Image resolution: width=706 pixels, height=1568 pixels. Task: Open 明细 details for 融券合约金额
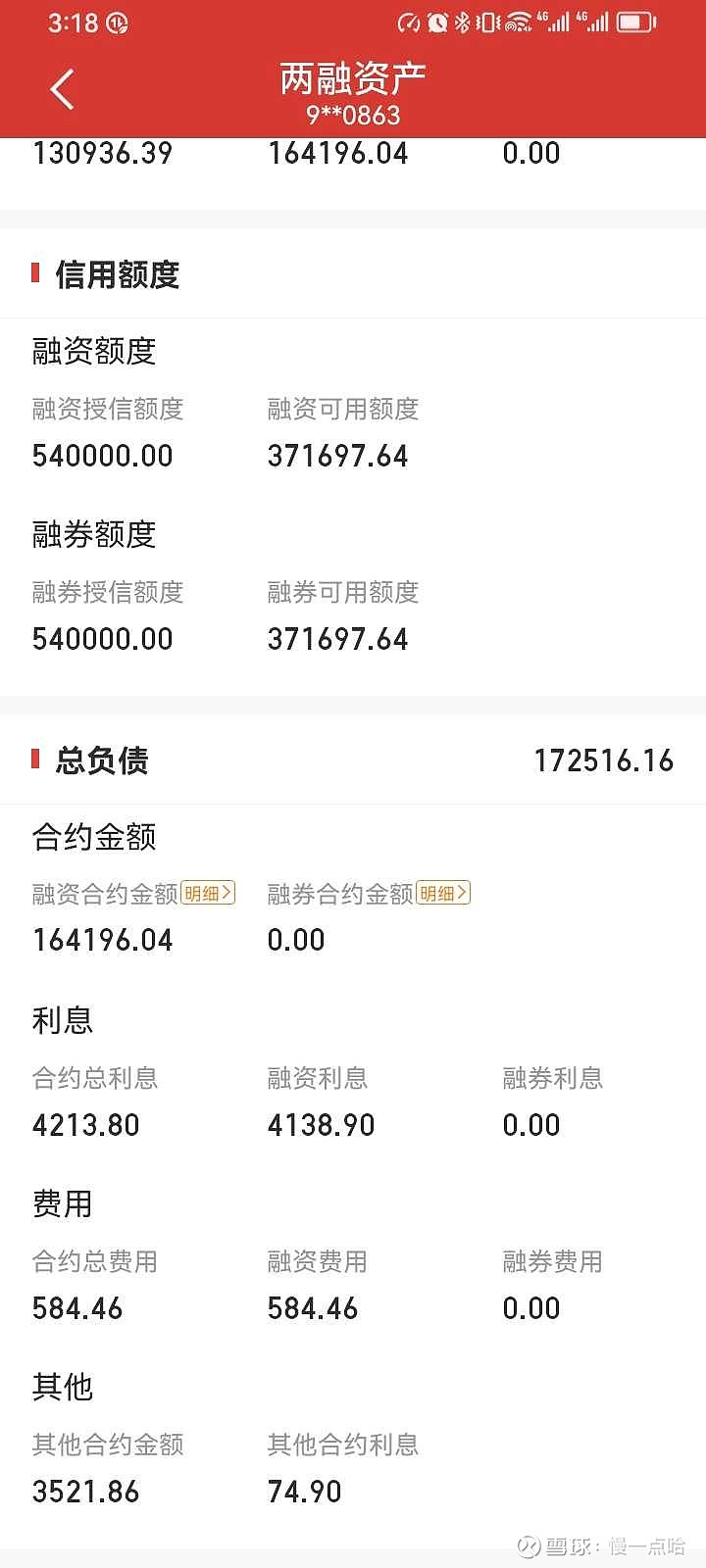tap(443, 893)
